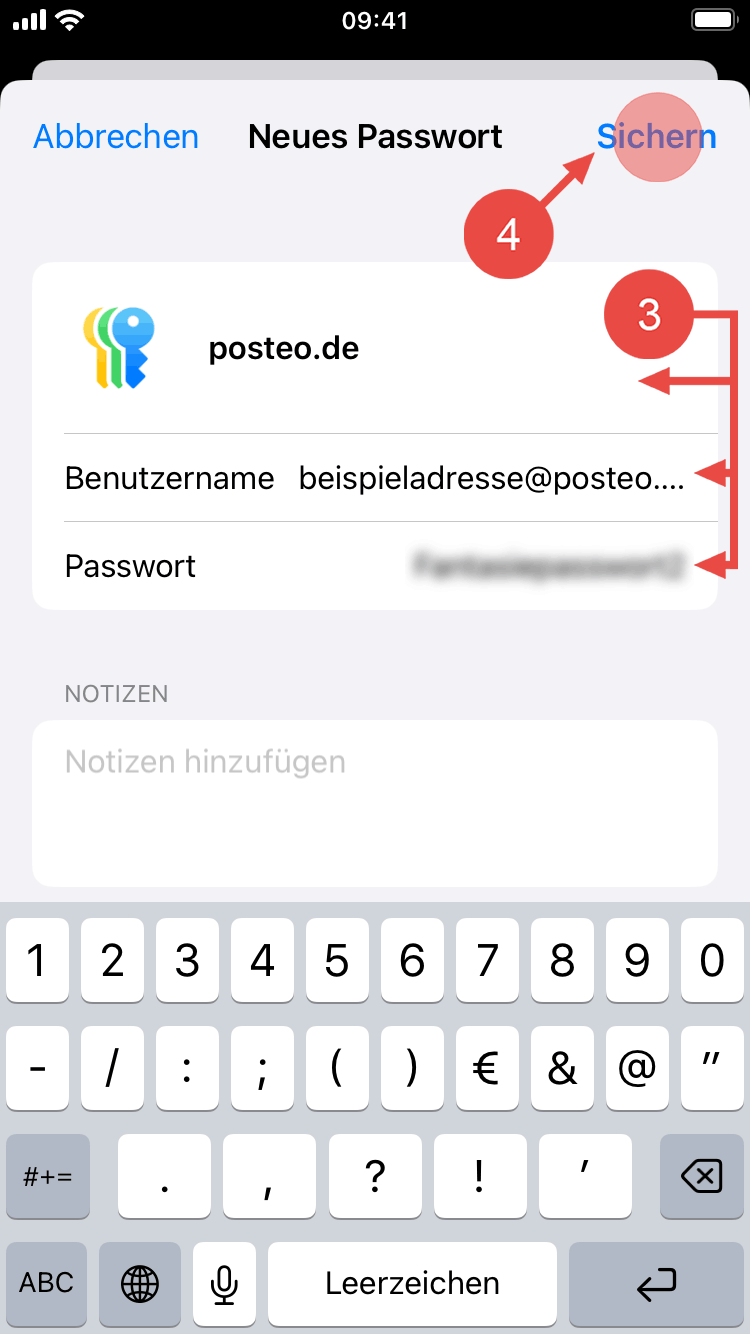The height and width of the screenshot is (1334, 750).
Task: Start dictation with the microphone key
Action: [x=225, y=1283]
